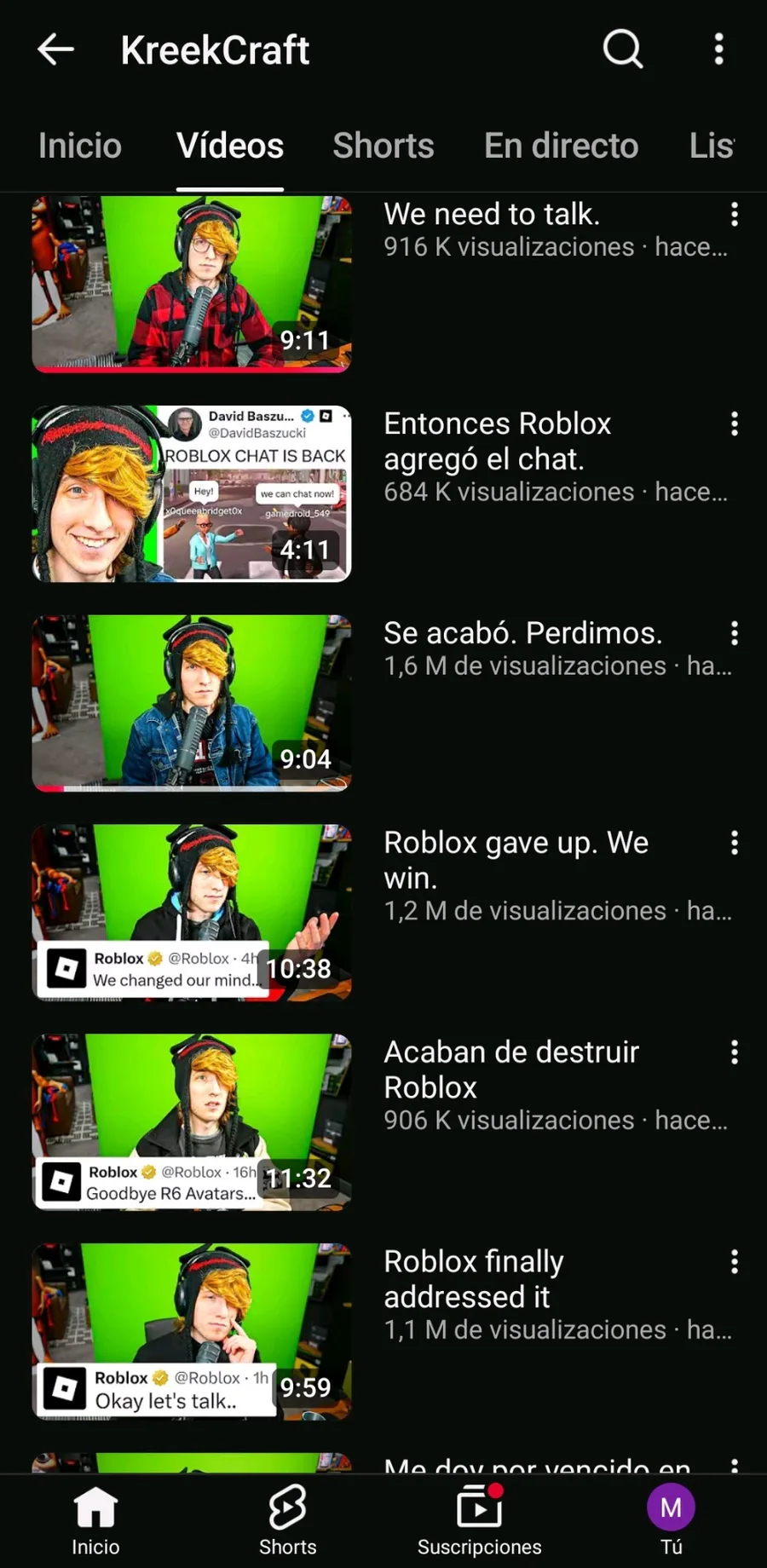This screenshot has width=767, height=1568.
Task: Go to the Inicio home tab in bottom bar
Action: point(95,1519)
